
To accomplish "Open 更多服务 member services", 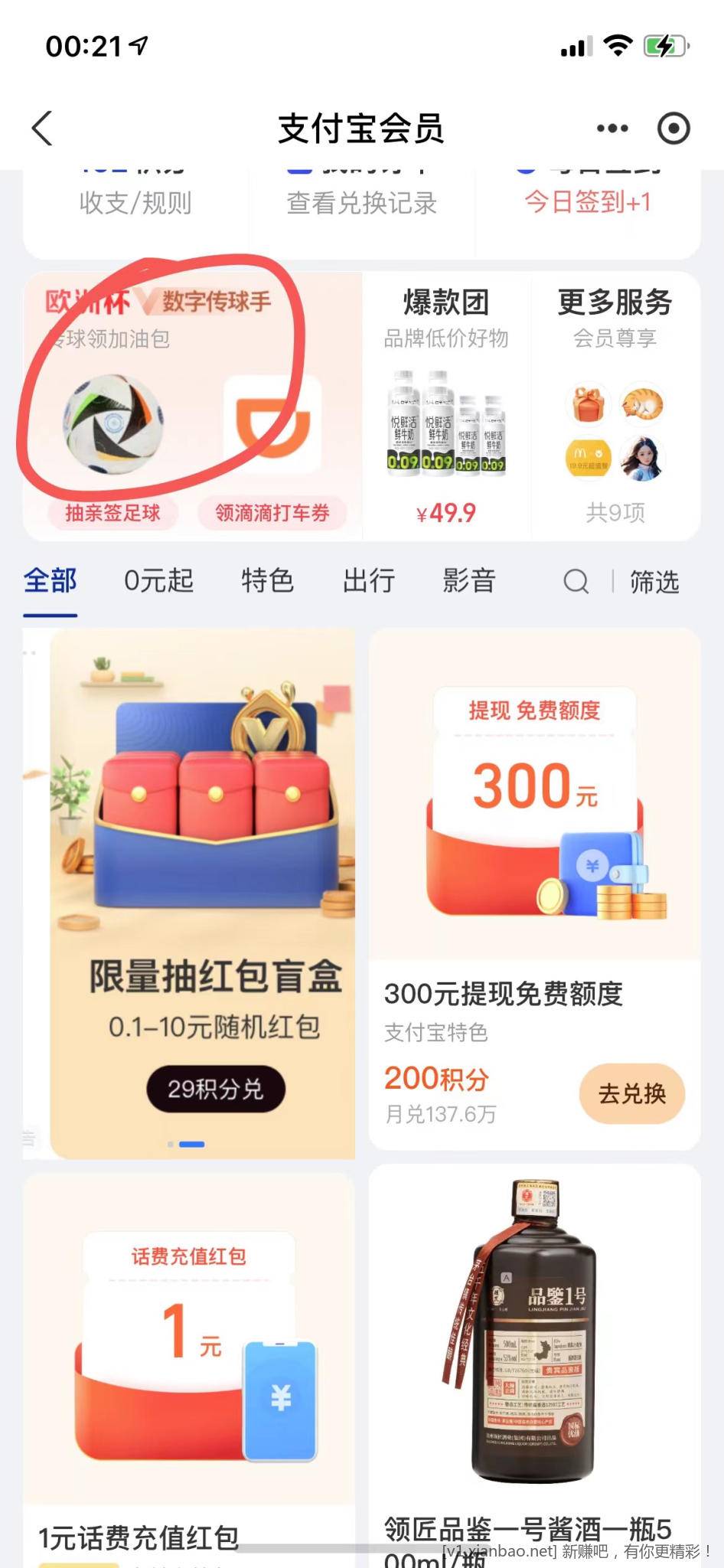I will coord(615,406).
